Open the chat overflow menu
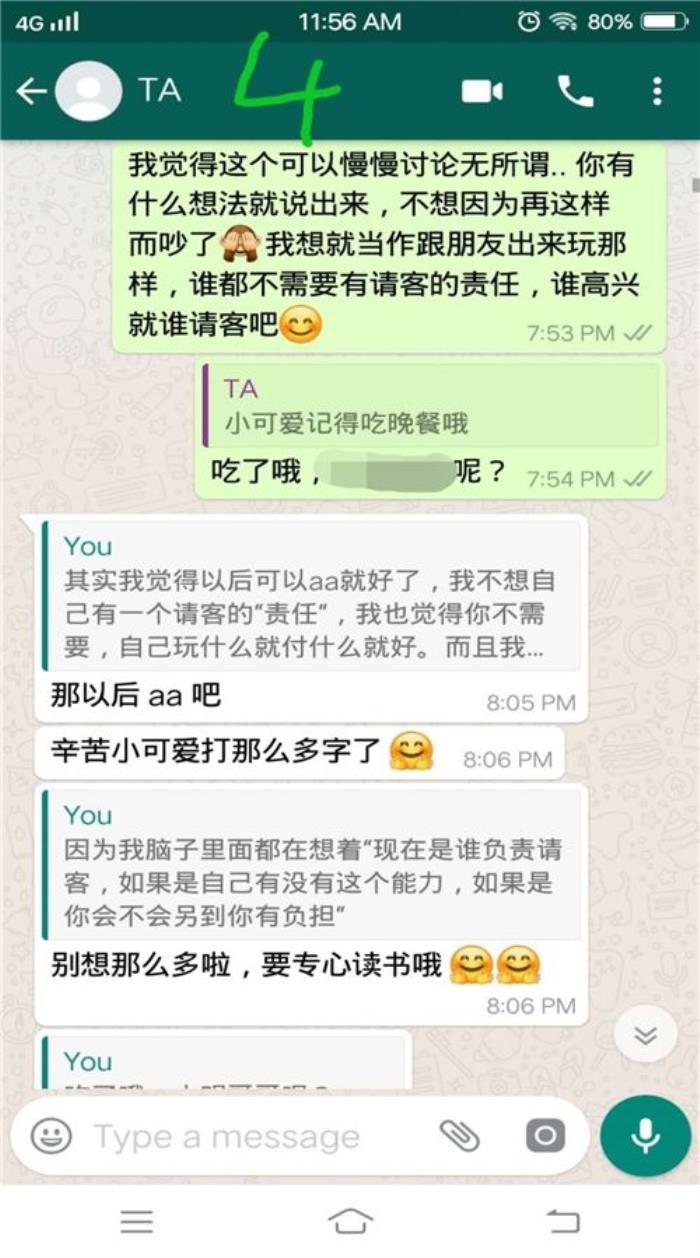 (x=657, y=92)
